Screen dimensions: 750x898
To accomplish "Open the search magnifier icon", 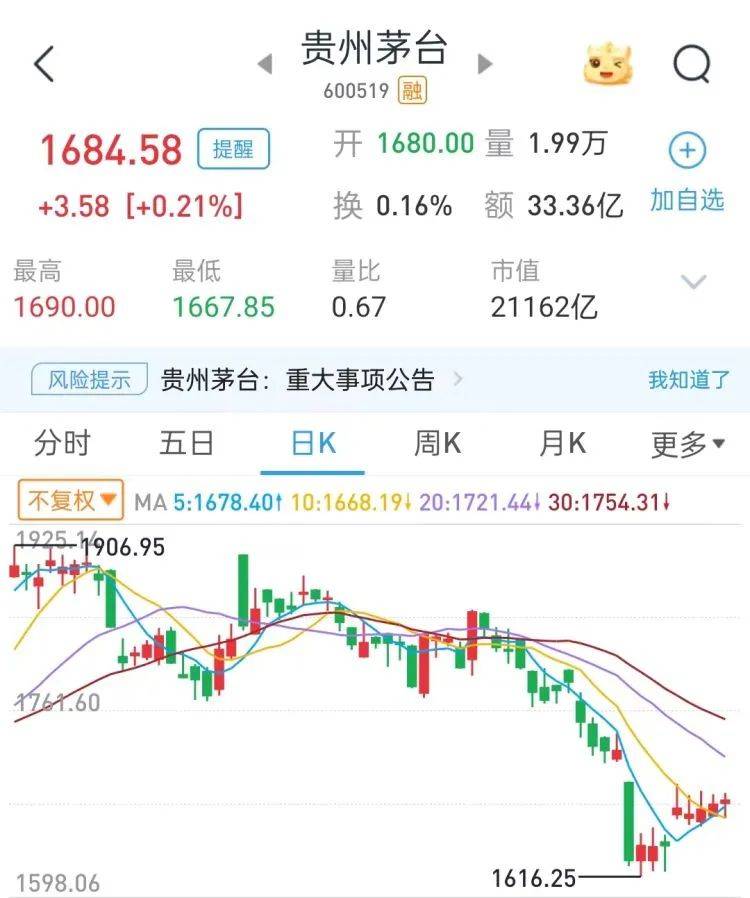I will click(x=691, y=65).
